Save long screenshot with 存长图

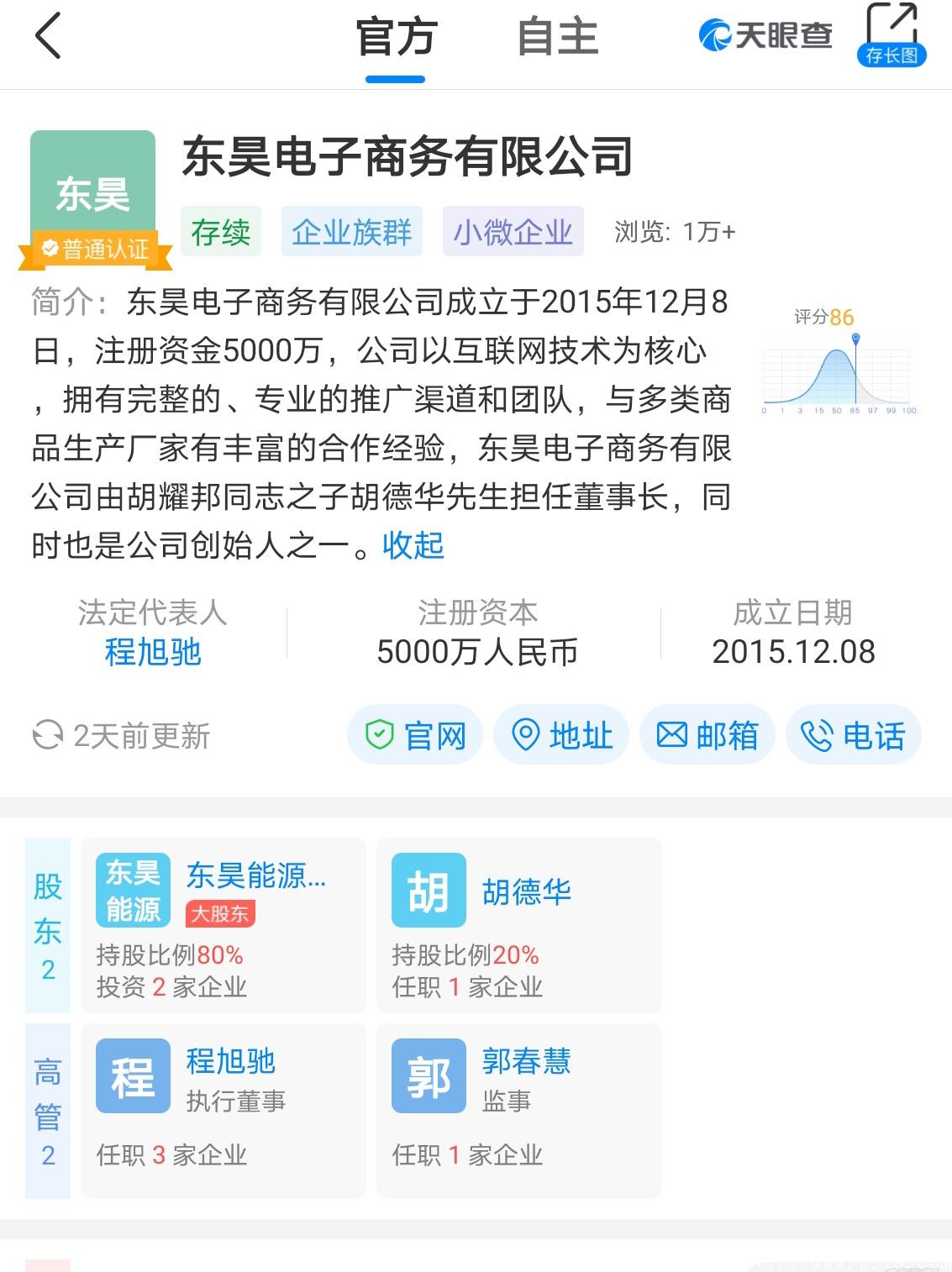point(891,37)
